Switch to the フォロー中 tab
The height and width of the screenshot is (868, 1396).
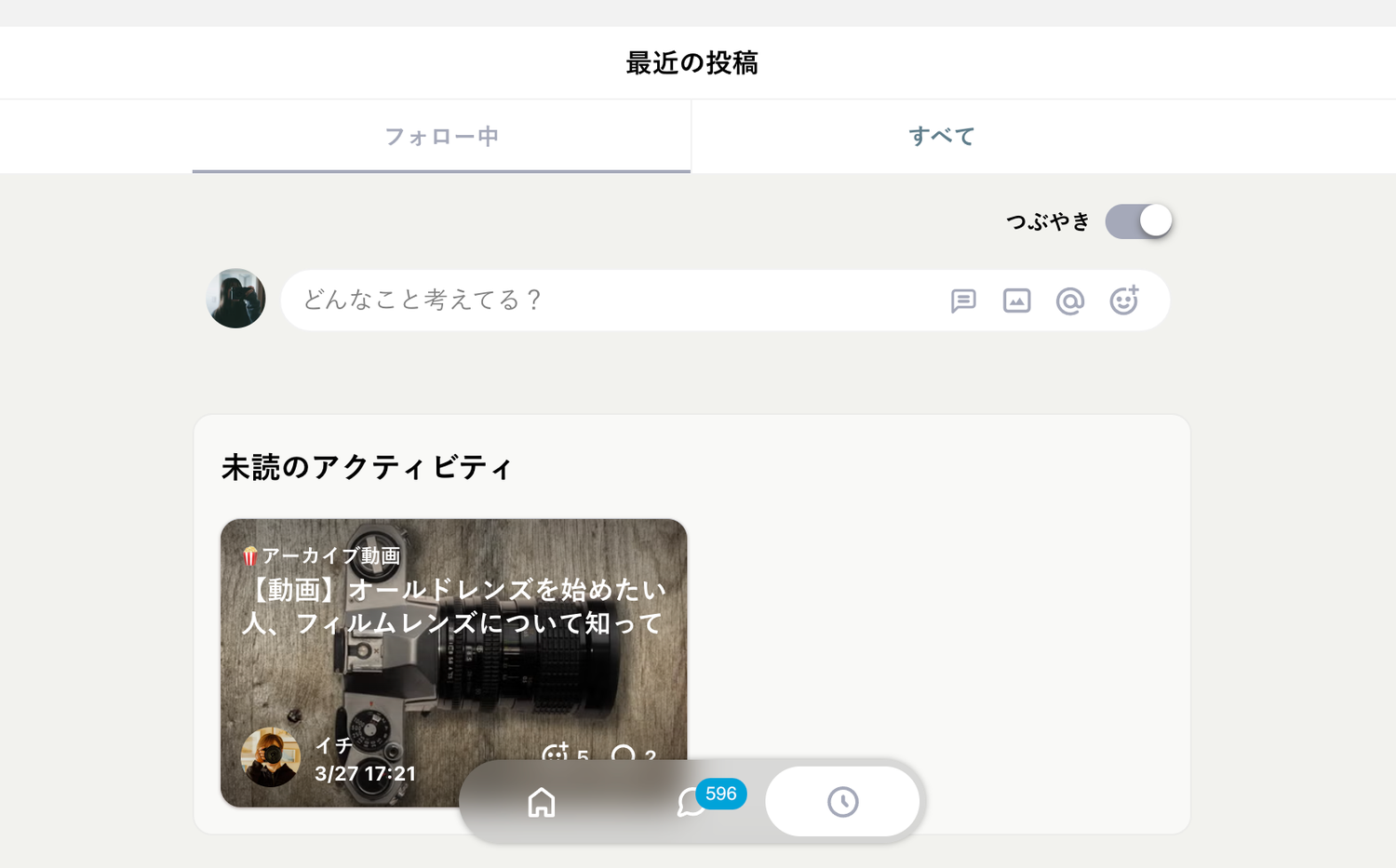tap(441, 137)
